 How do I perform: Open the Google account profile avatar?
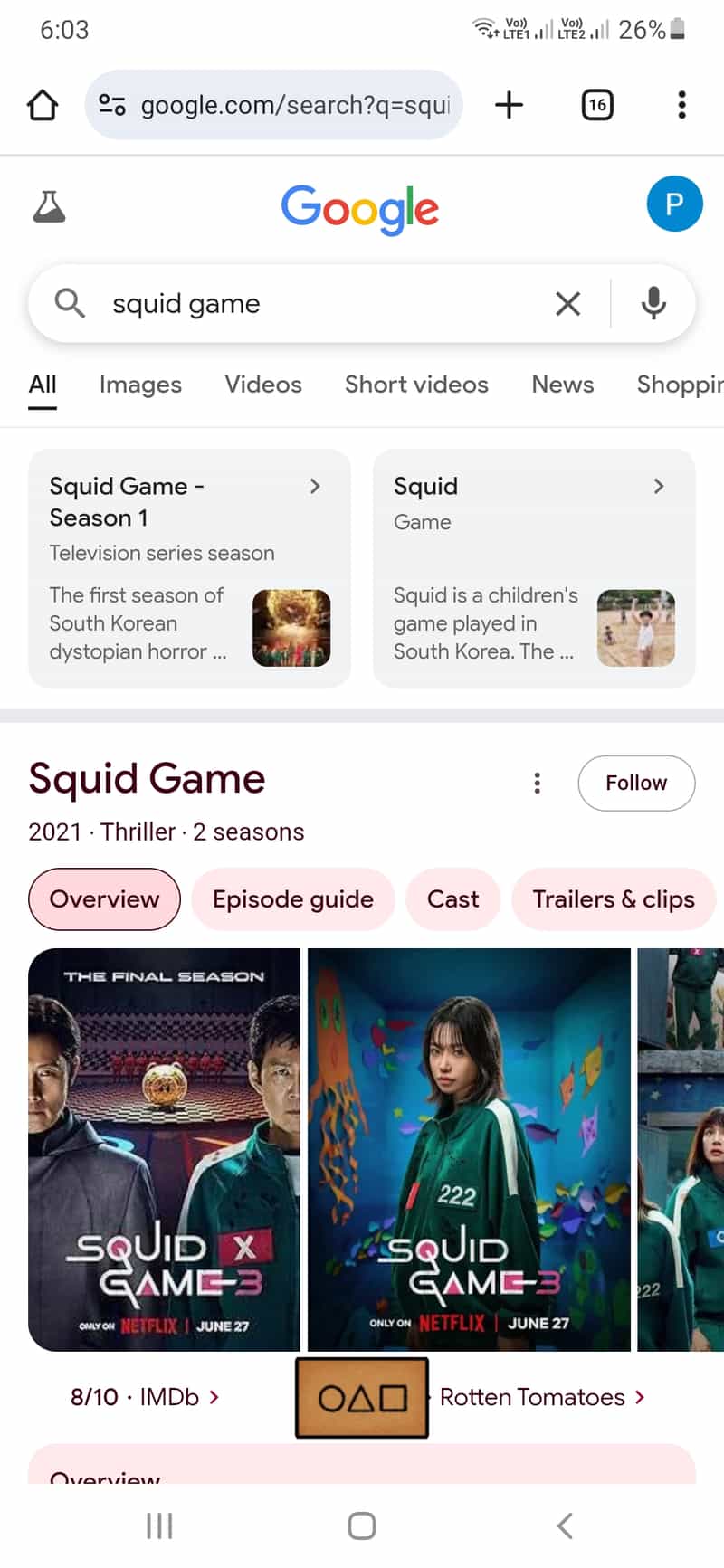click(x=674, y=204)
